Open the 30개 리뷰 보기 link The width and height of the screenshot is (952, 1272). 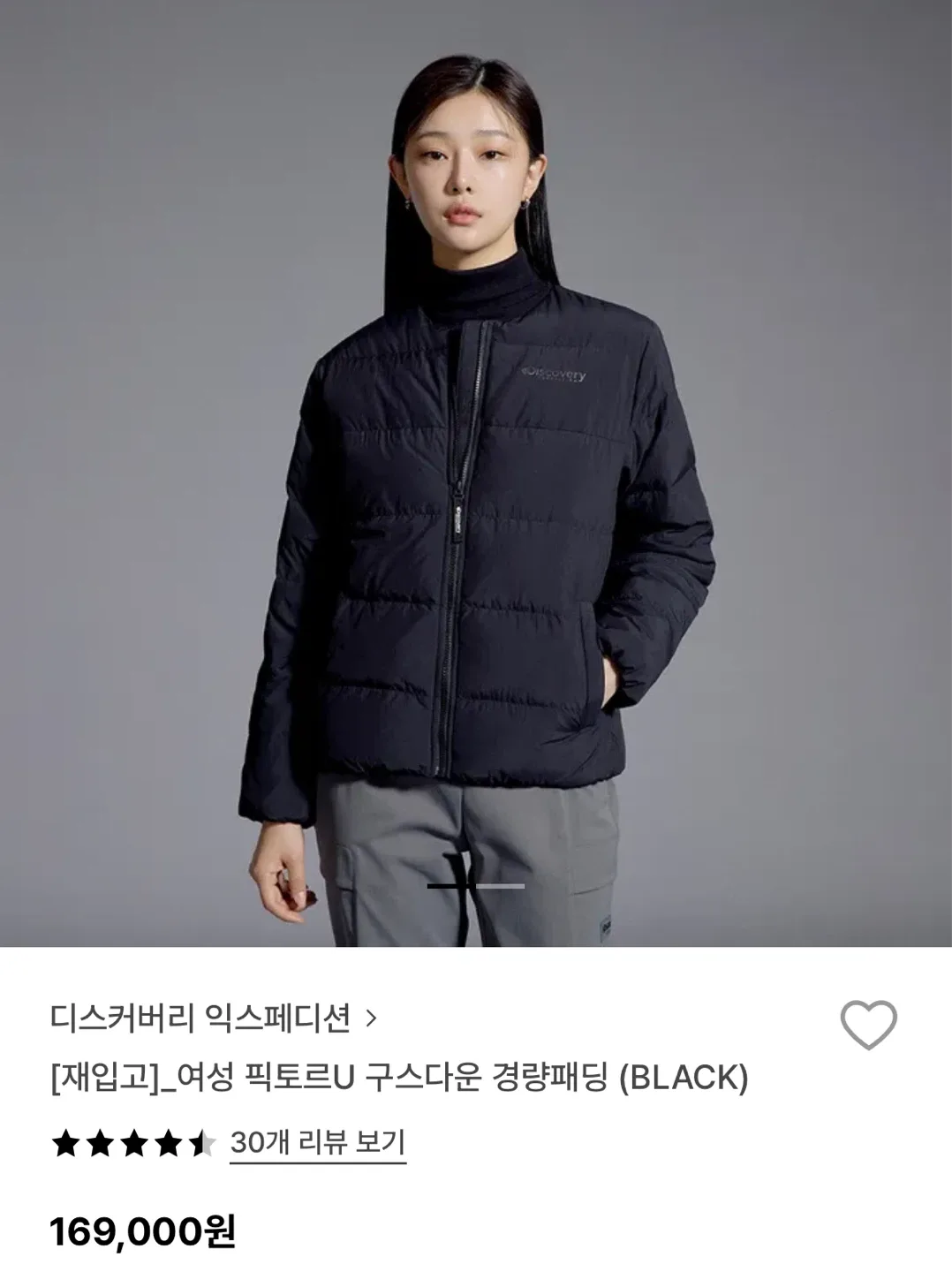click(x=317, y=1143)
